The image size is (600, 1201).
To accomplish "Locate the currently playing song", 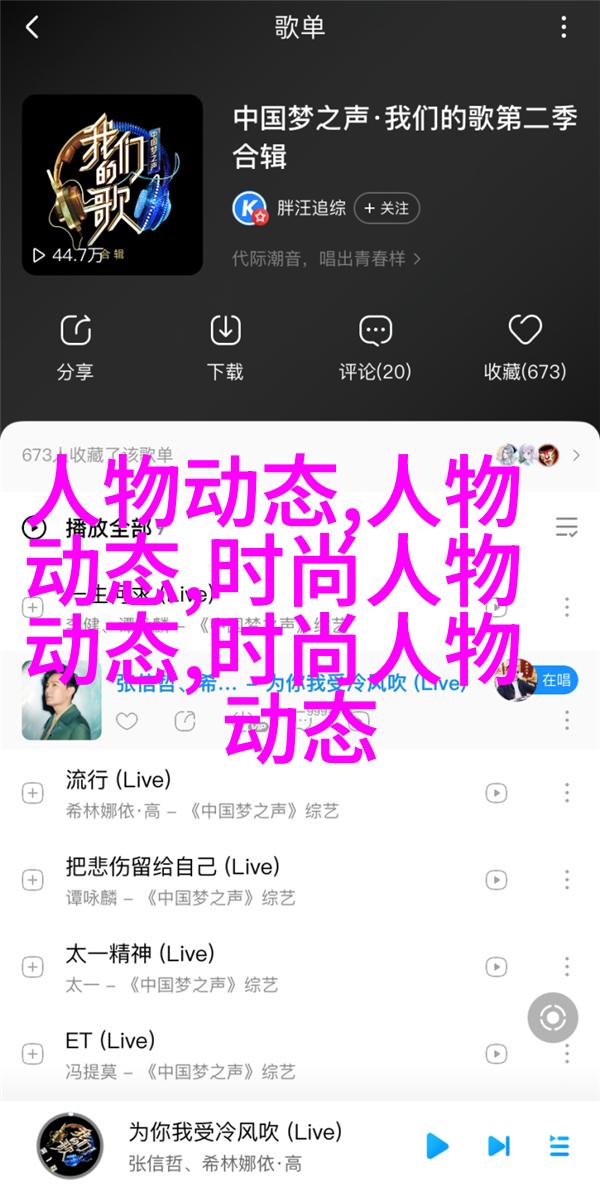I will (x=551, y=1018).
